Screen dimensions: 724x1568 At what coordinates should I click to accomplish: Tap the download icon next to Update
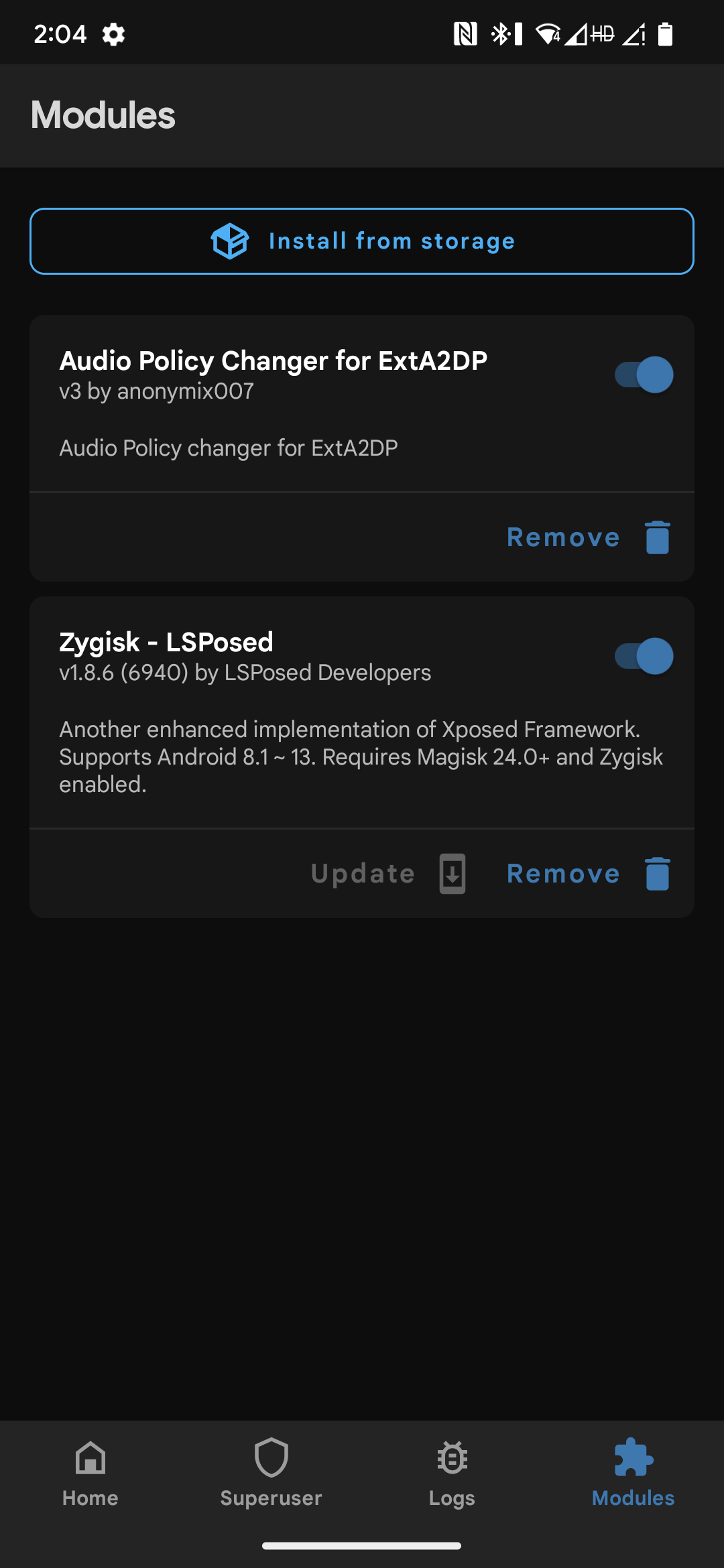[452, 873]
